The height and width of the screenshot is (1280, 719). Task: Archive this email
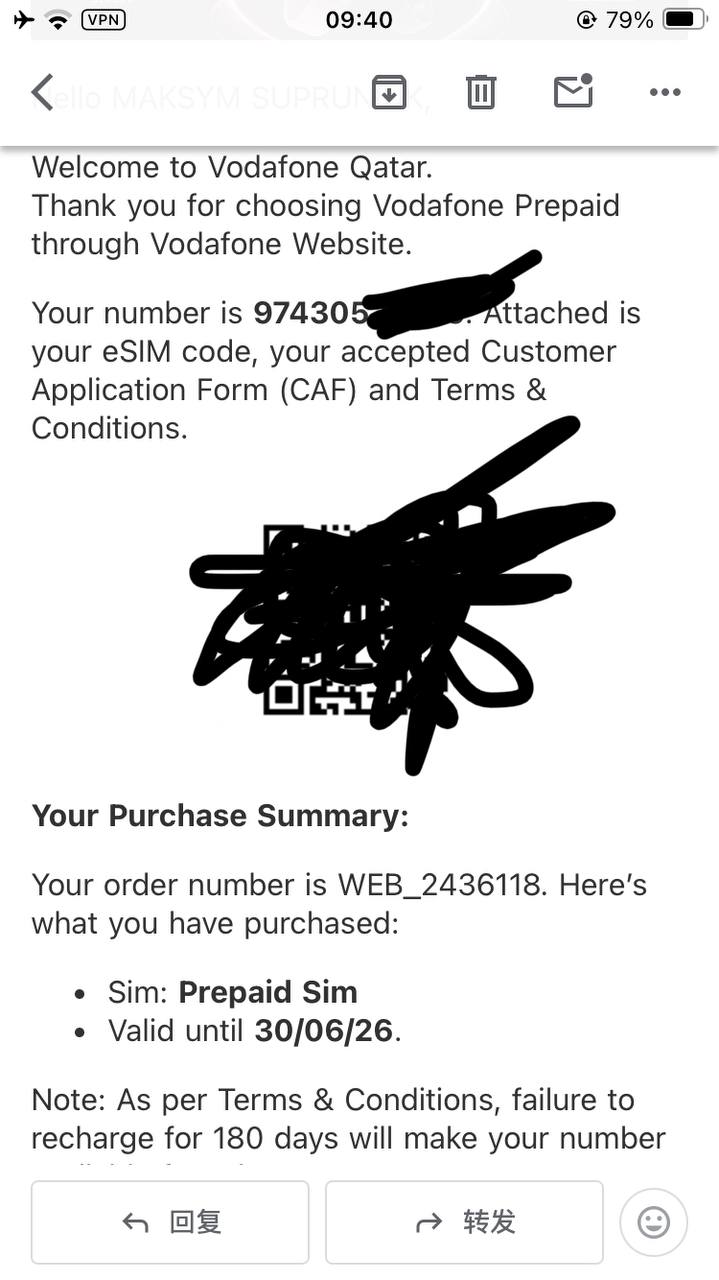(388, 92)
